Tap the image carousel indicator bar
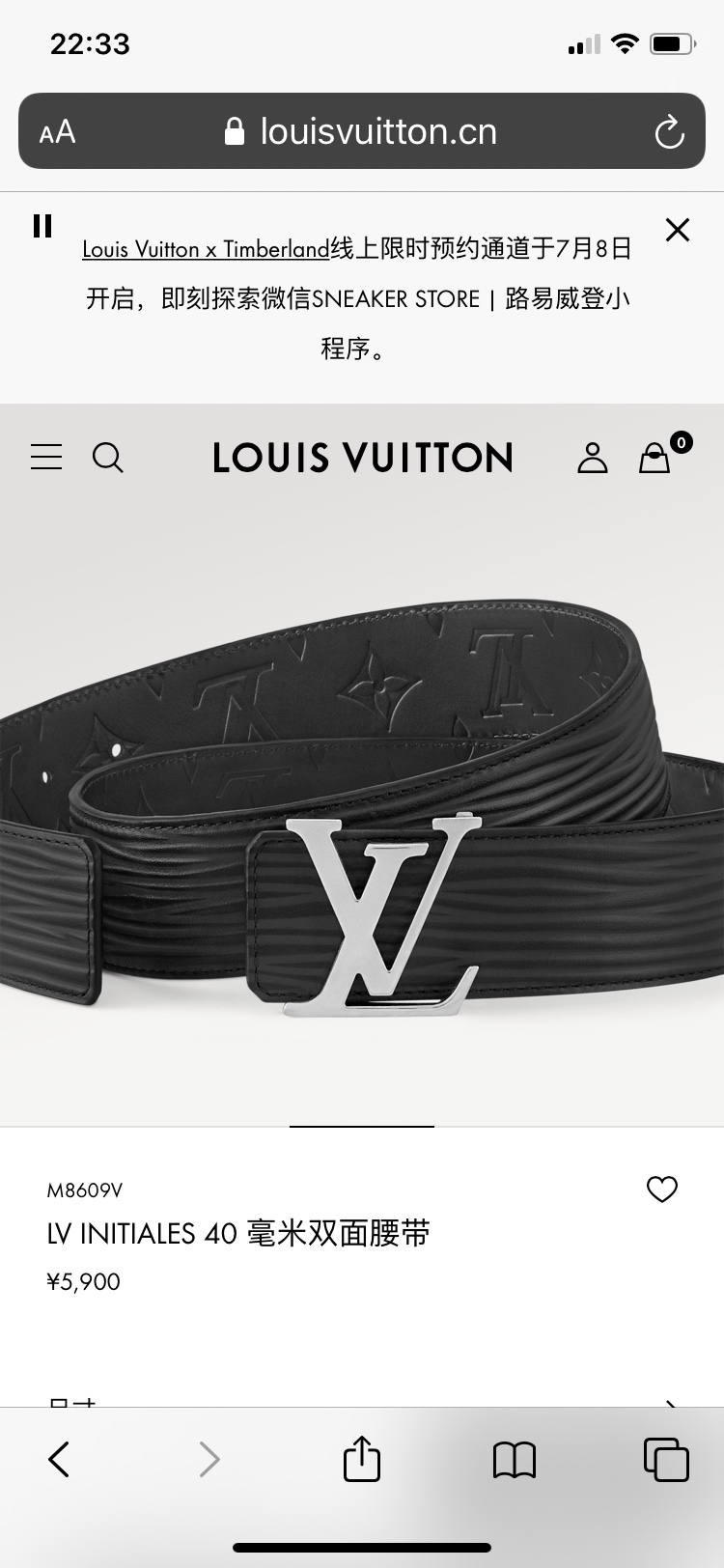Viewport: 724px width, 1568px height. 361,1123
